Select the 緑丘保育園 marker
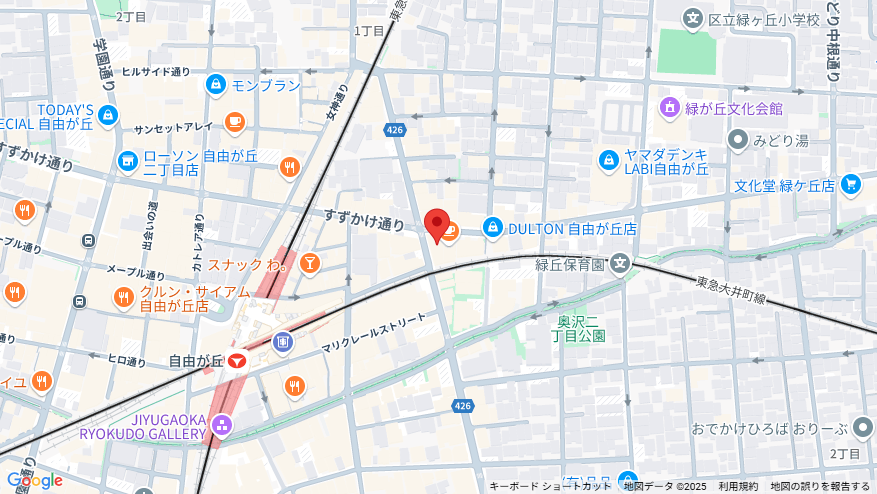Image resolution: width=877 pixels, height=494 pixels. (621, 265)
